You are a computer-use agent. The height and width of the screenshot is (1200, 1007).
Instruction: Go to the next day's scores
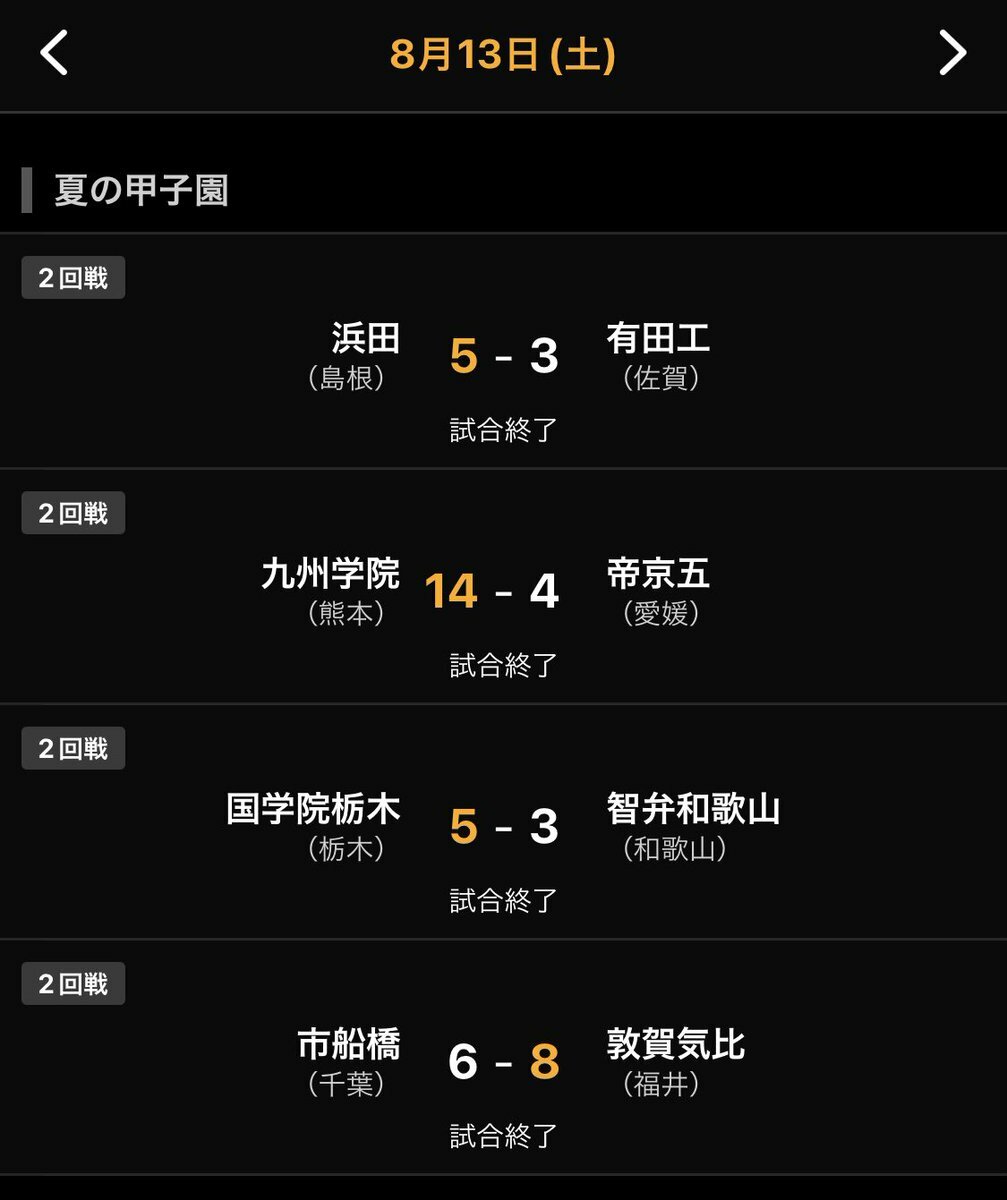(952, 54)
